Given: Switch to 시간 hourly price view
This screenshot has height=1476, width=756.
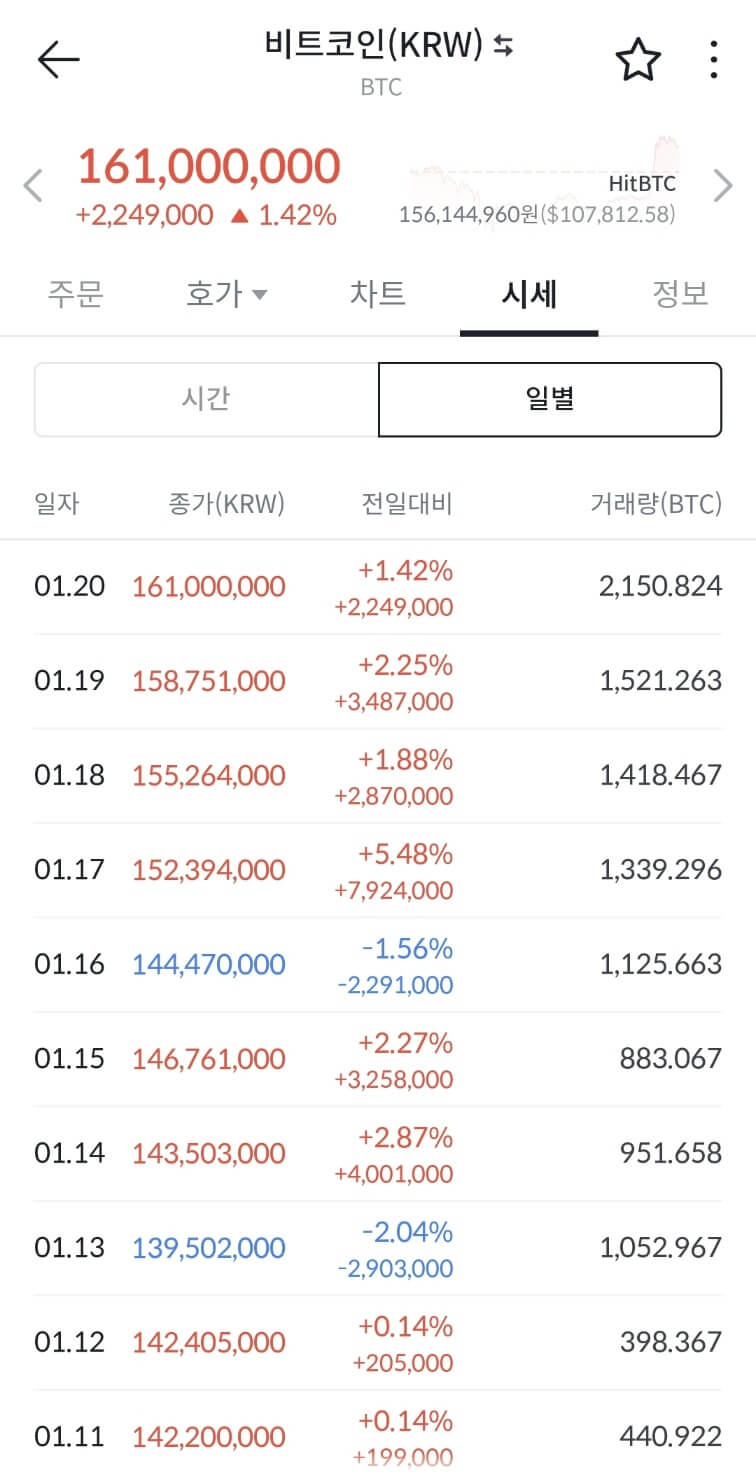Looking at the screenshot, I should (206, 399).
